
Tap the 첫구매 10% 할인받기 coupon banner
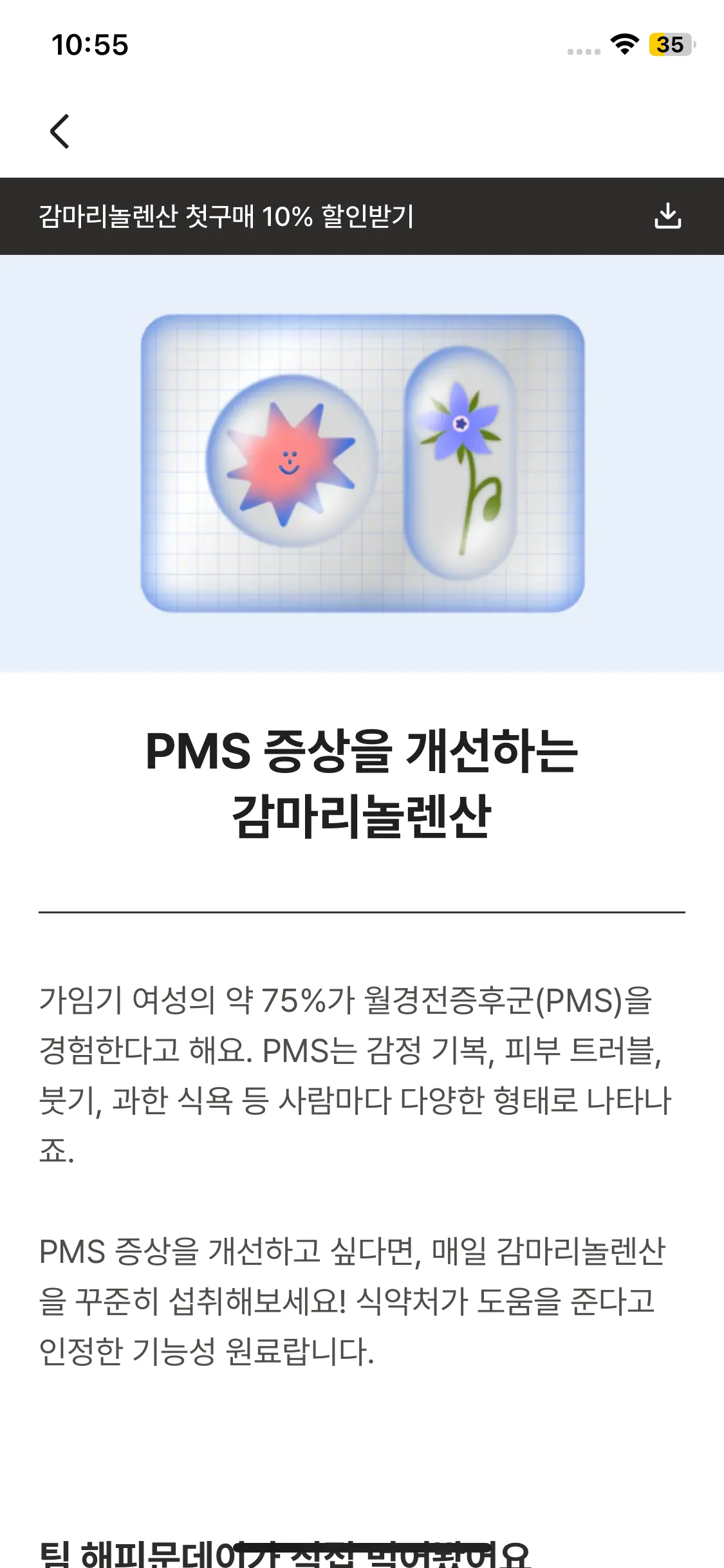point(362,216)
